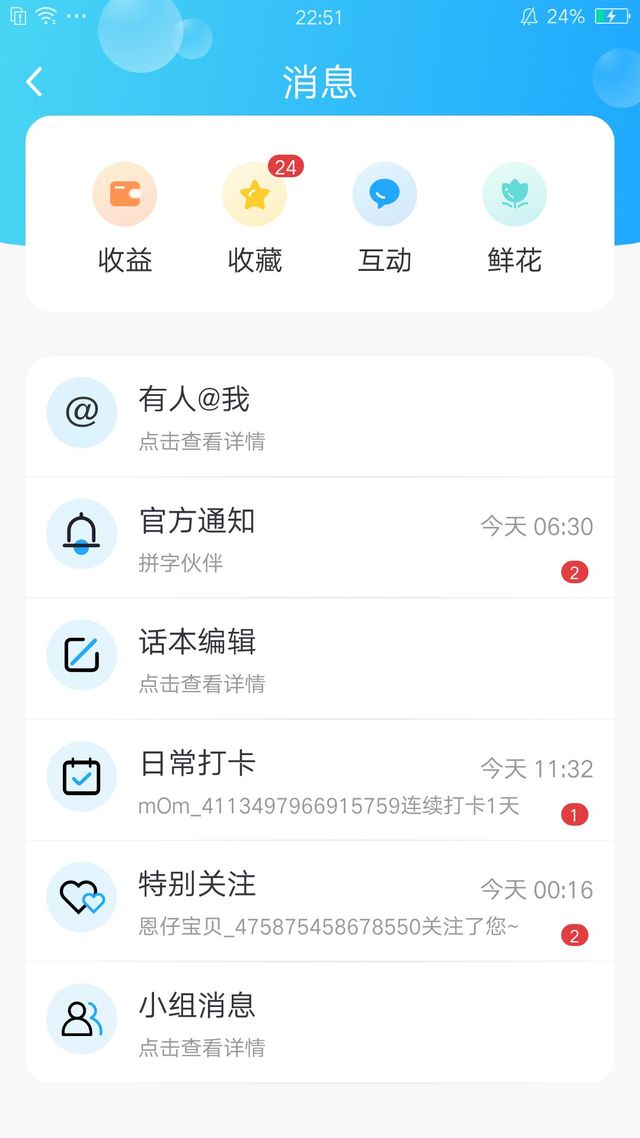Open 鲜花 flowers shortcut
This screenshot has height=1138, width=640.
coord(514,215)
